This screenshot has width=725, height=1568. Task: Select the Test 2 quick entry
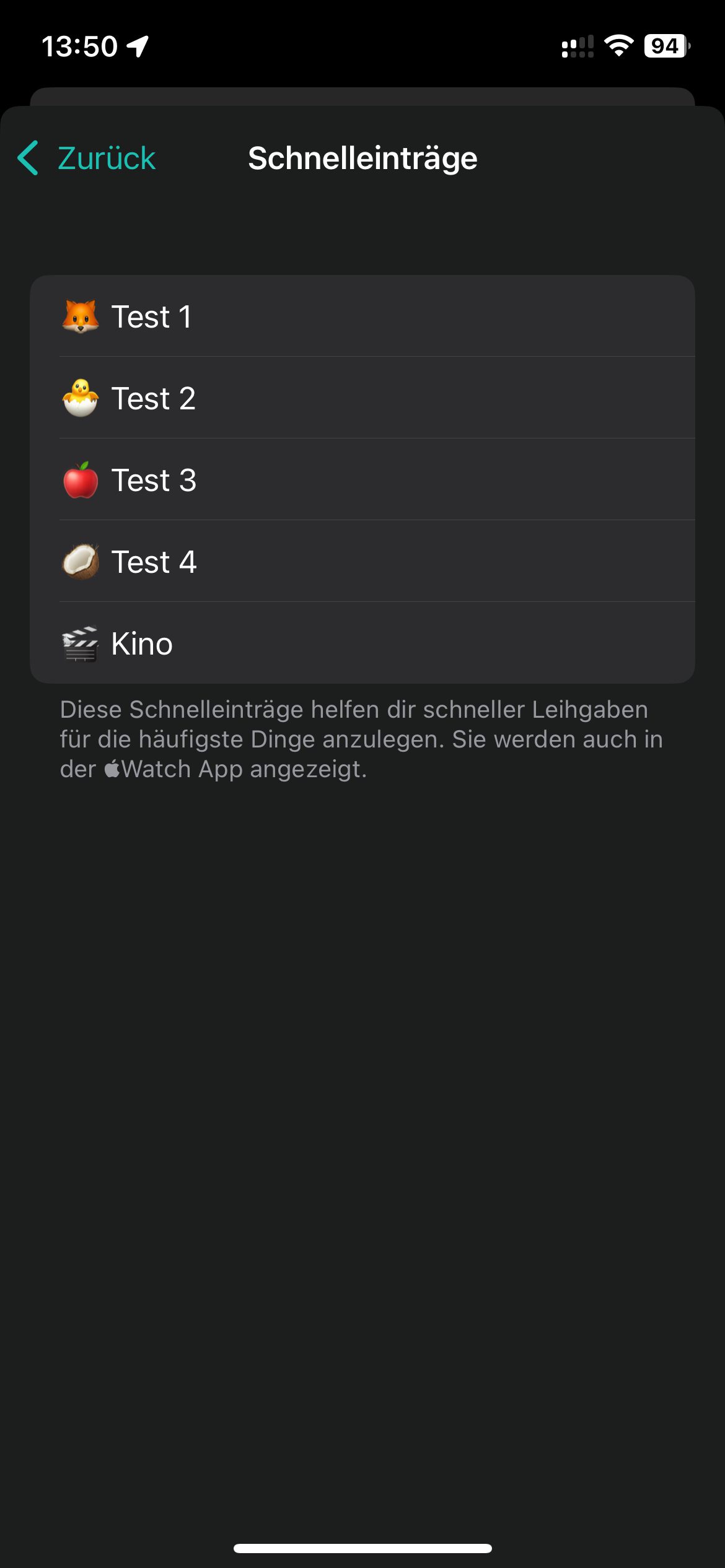362,398
